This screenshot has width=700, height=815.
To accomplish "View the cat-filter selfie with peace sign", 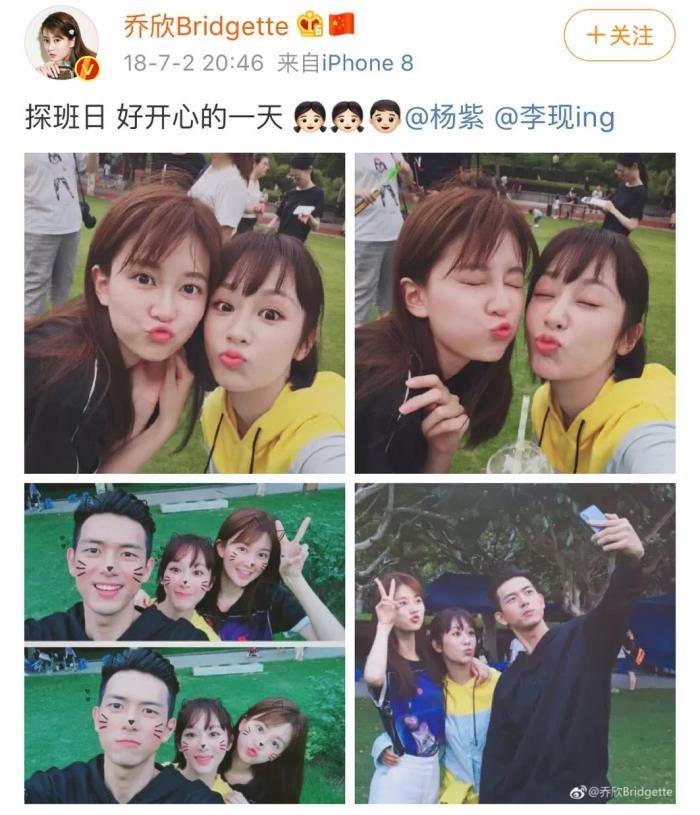I will pos(184,563).
